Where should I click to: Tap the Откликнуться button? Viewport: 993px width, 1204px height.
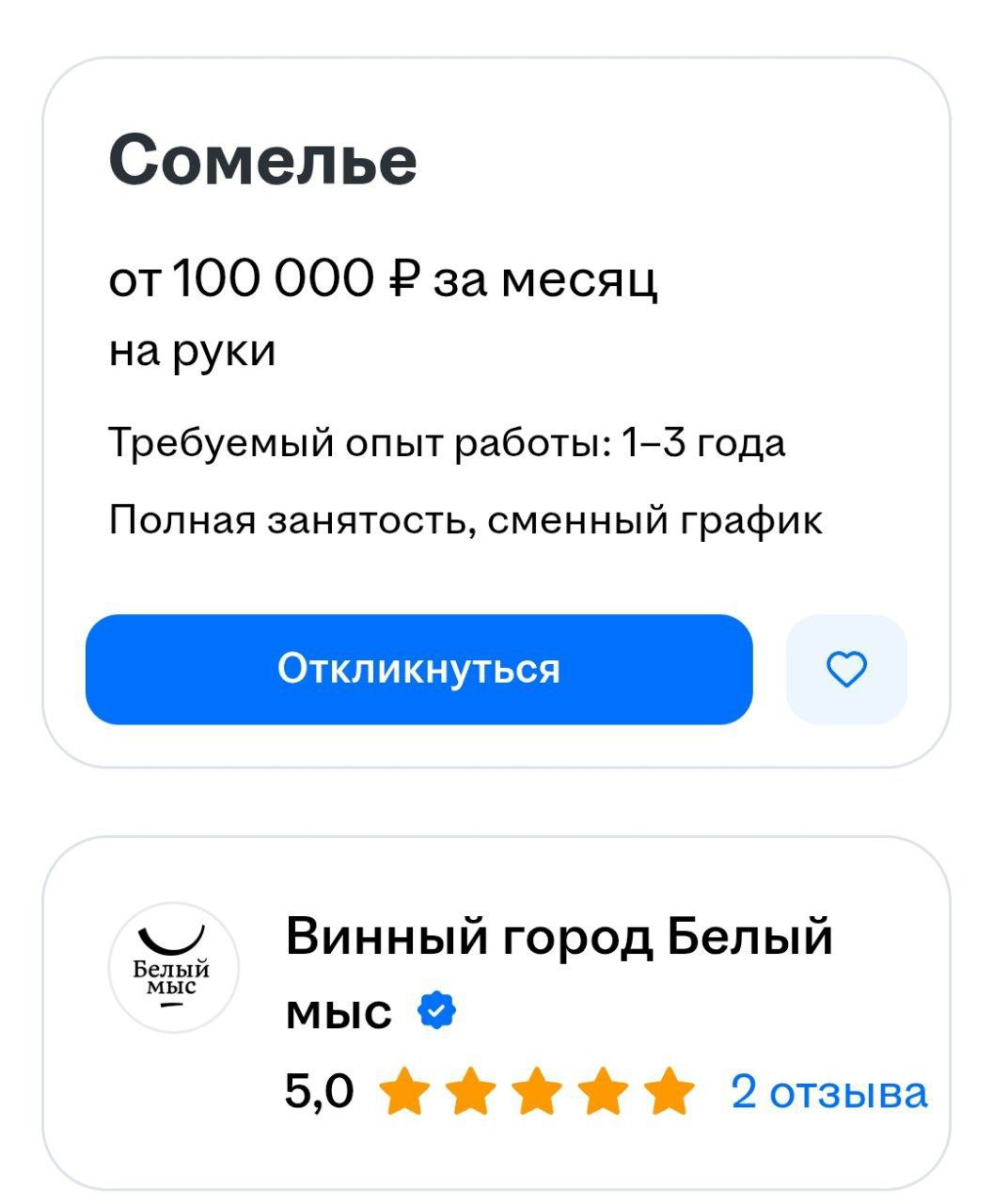pos(418,669)
